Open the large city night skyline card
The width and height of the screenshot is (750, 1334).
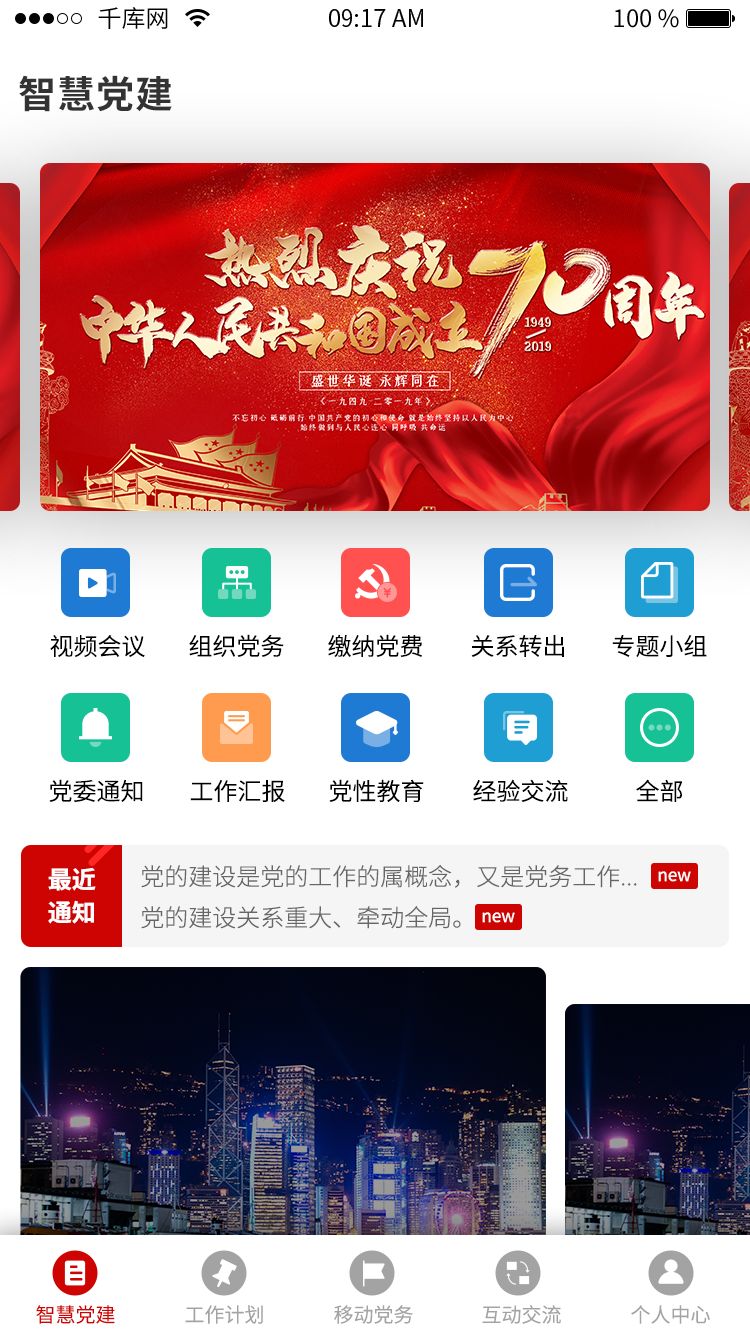pos(283,1100)
